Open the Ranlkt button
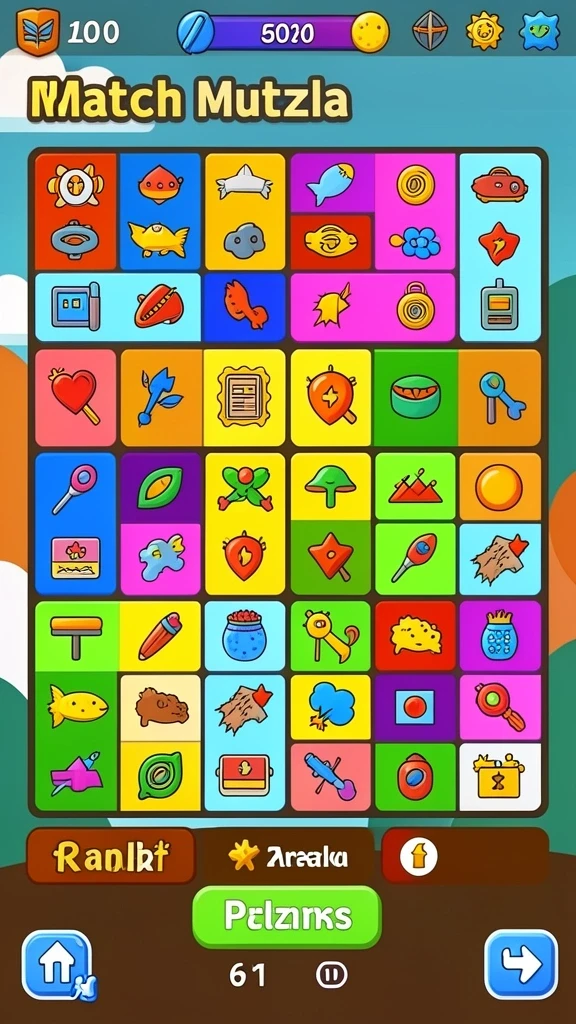This screenshot has width=576, height=1024. tap(111, 856)
